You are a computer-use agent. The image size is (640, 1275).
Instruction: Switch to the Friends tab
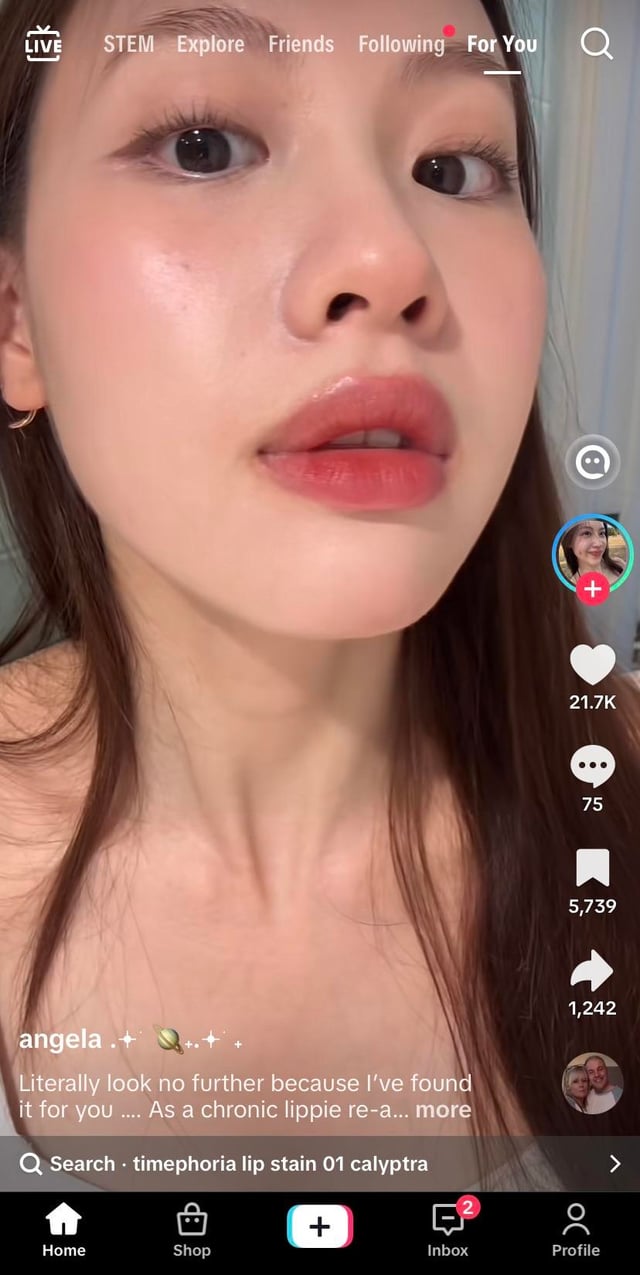pyautogui.click(x=301, y=44)
